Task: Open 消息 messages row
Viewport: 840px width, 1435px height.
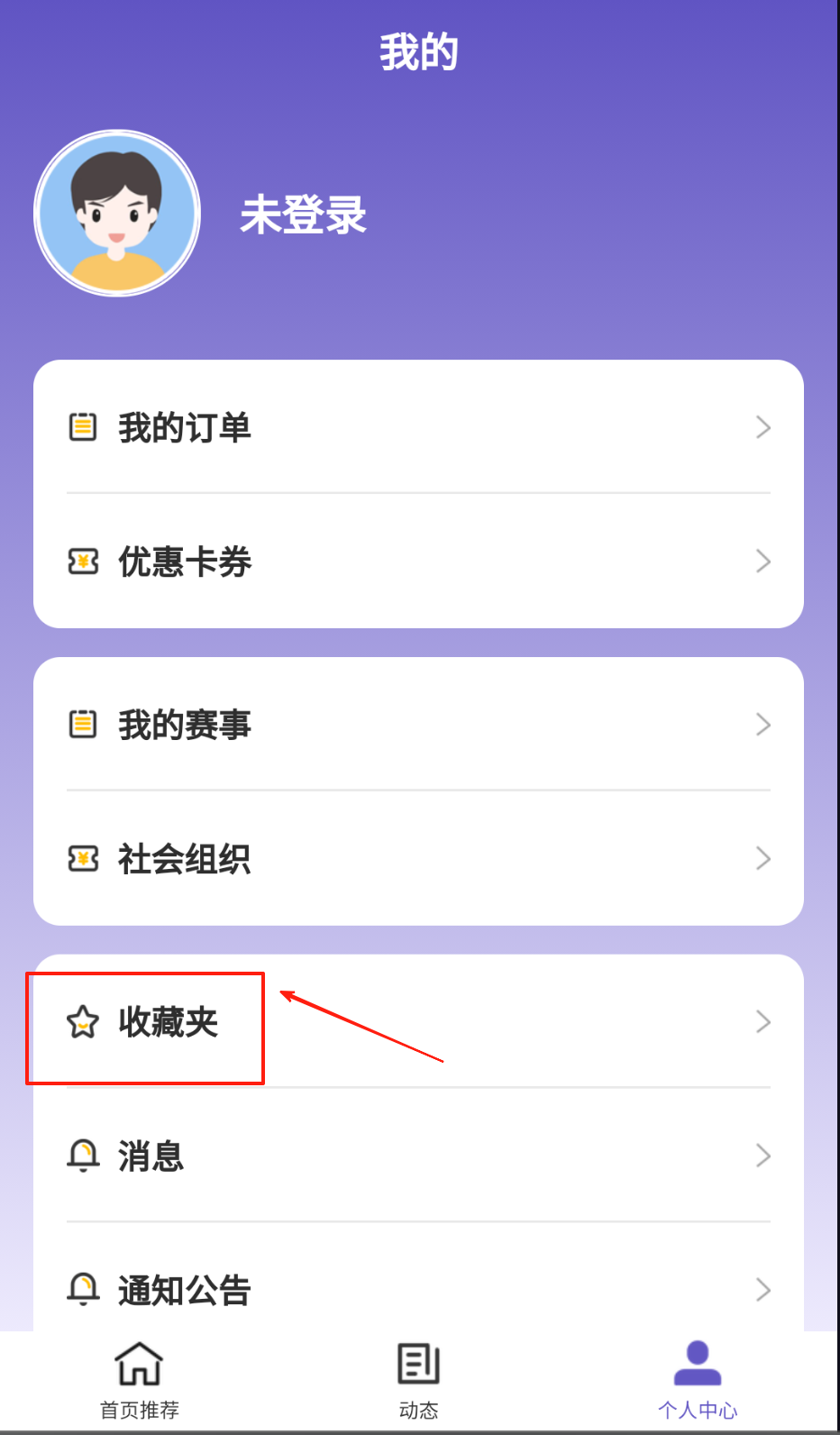Action: point(418,1156)
